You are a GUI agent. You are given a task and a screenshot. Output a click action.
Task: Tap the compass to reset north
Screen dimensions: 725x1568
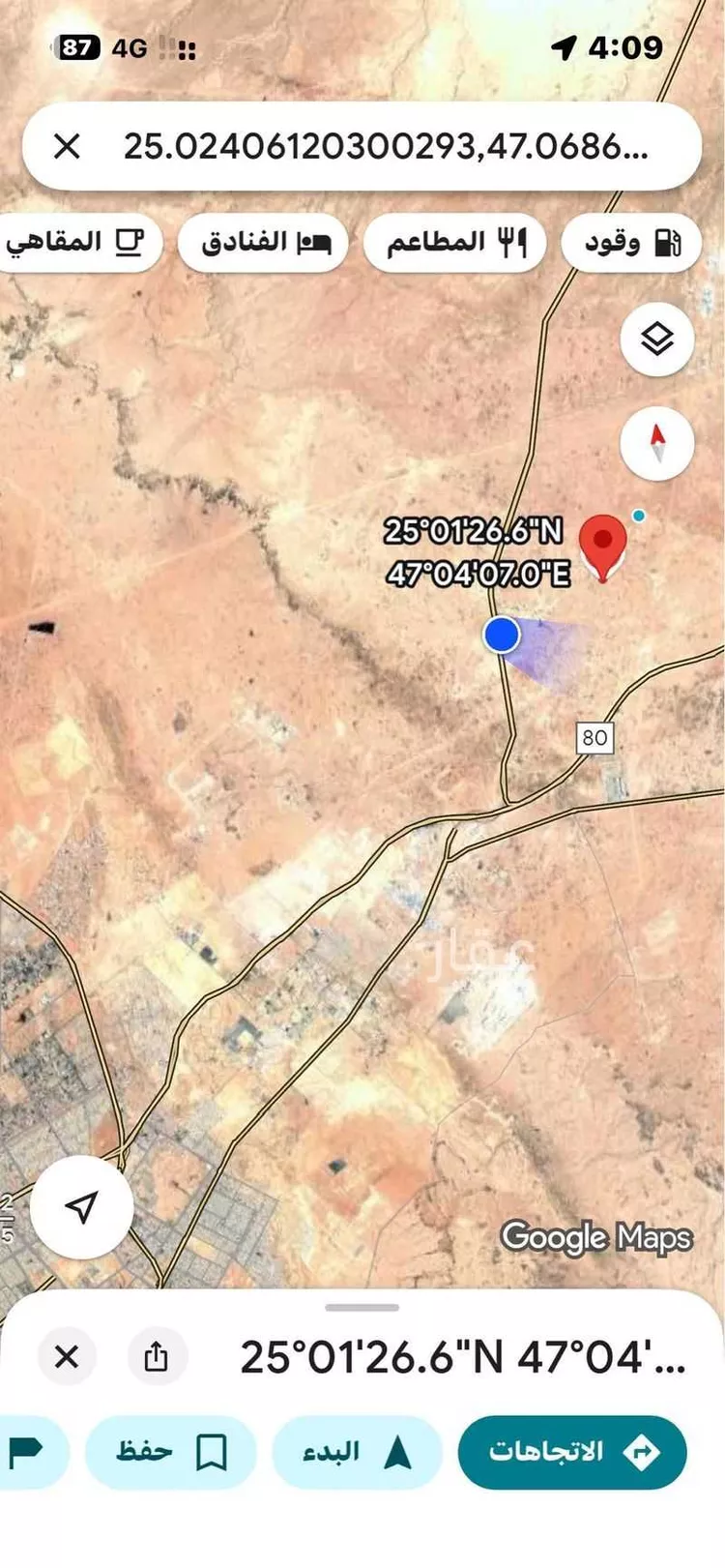(657, 443)
